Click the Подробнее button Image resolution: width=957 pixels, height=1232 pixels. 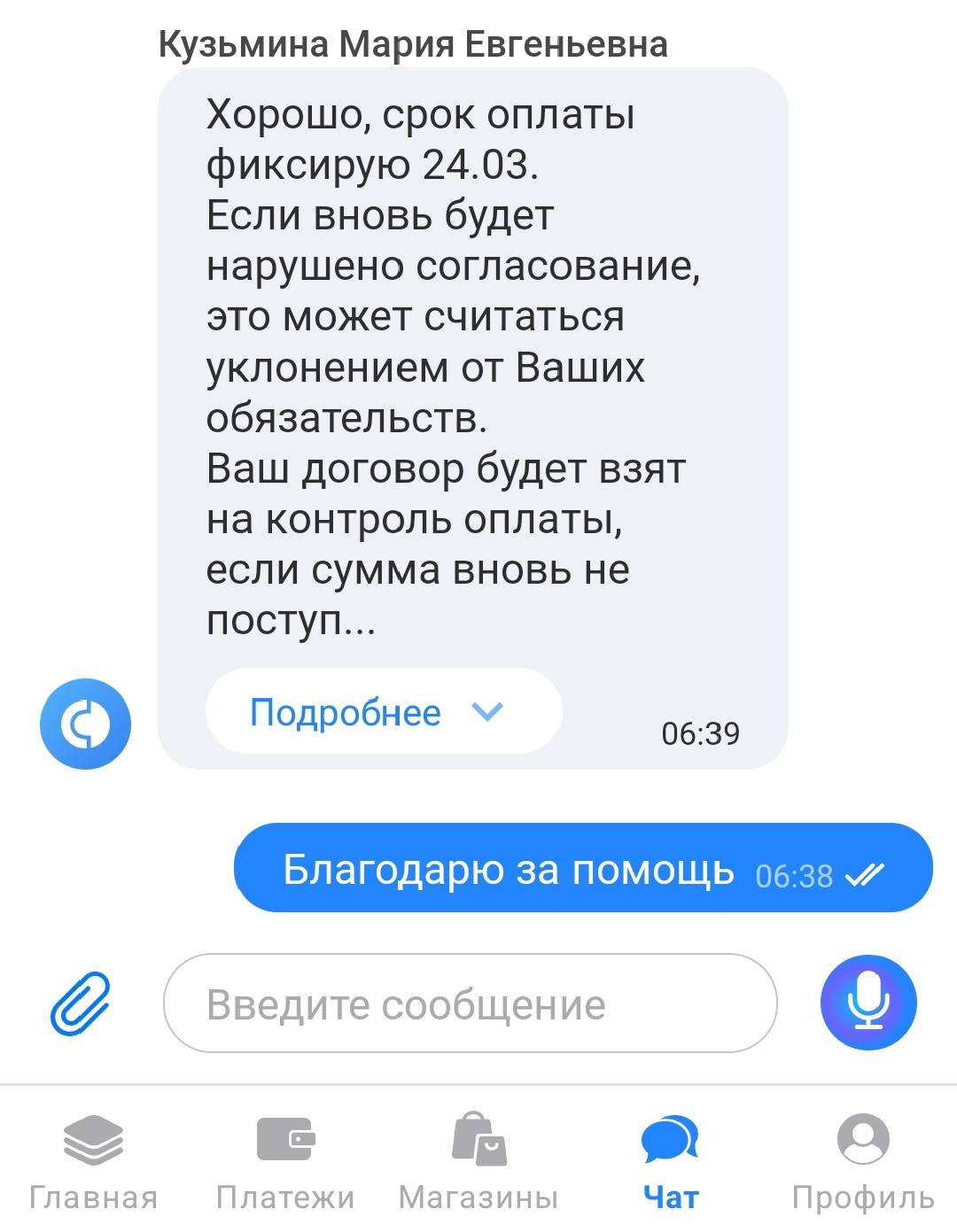pos(381,711)
